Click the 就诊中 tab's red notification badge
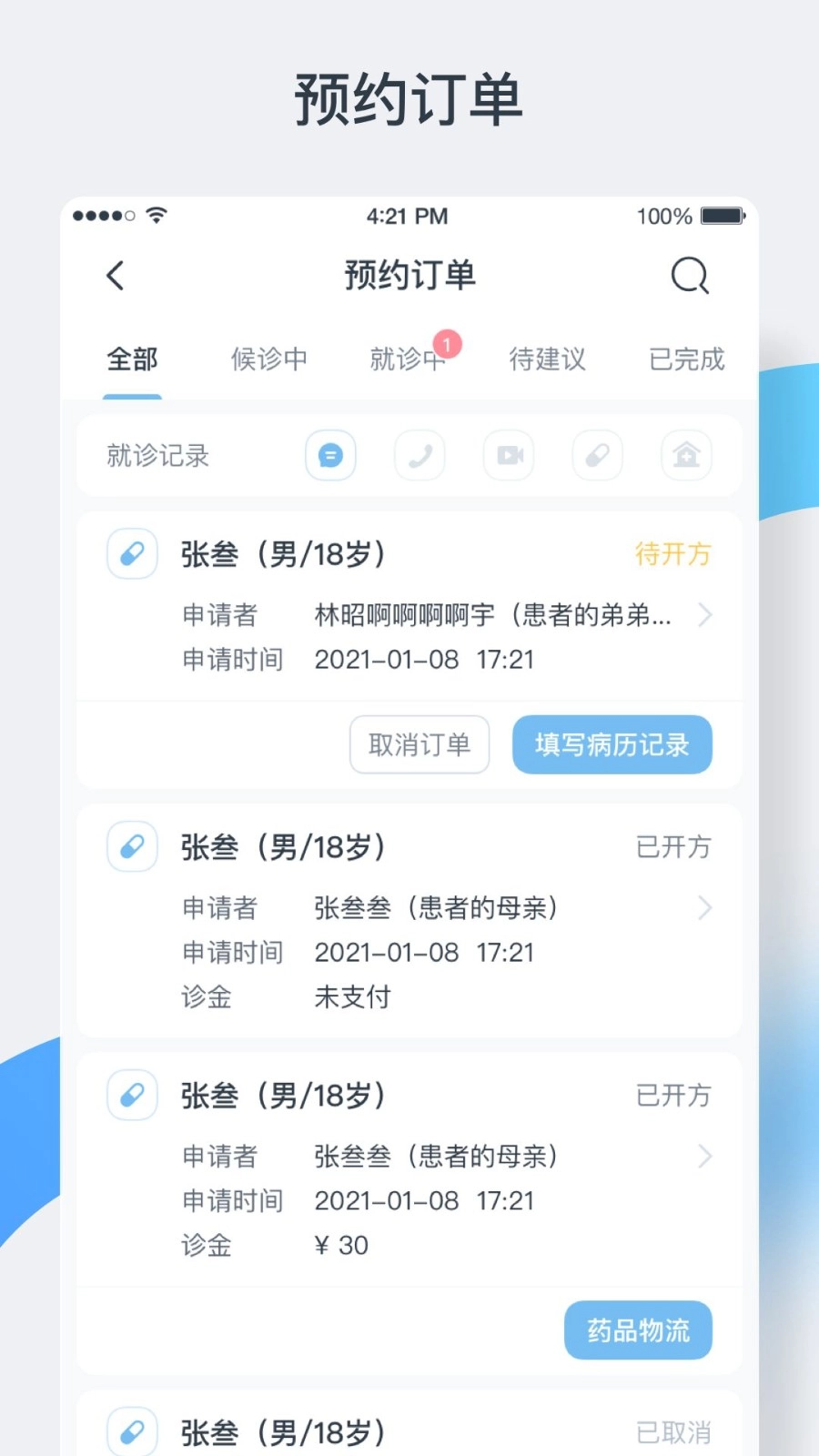 pyautogui.click(x=448, y=344)
